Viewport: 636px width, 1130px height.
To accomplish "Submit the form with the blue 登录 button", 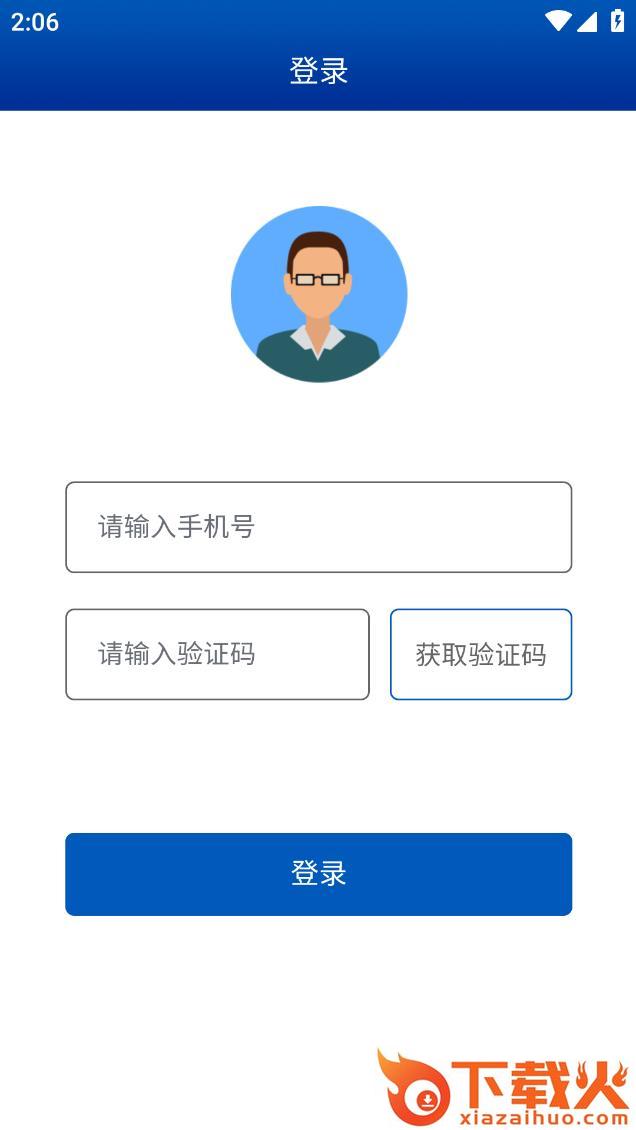I will [318, 874].
